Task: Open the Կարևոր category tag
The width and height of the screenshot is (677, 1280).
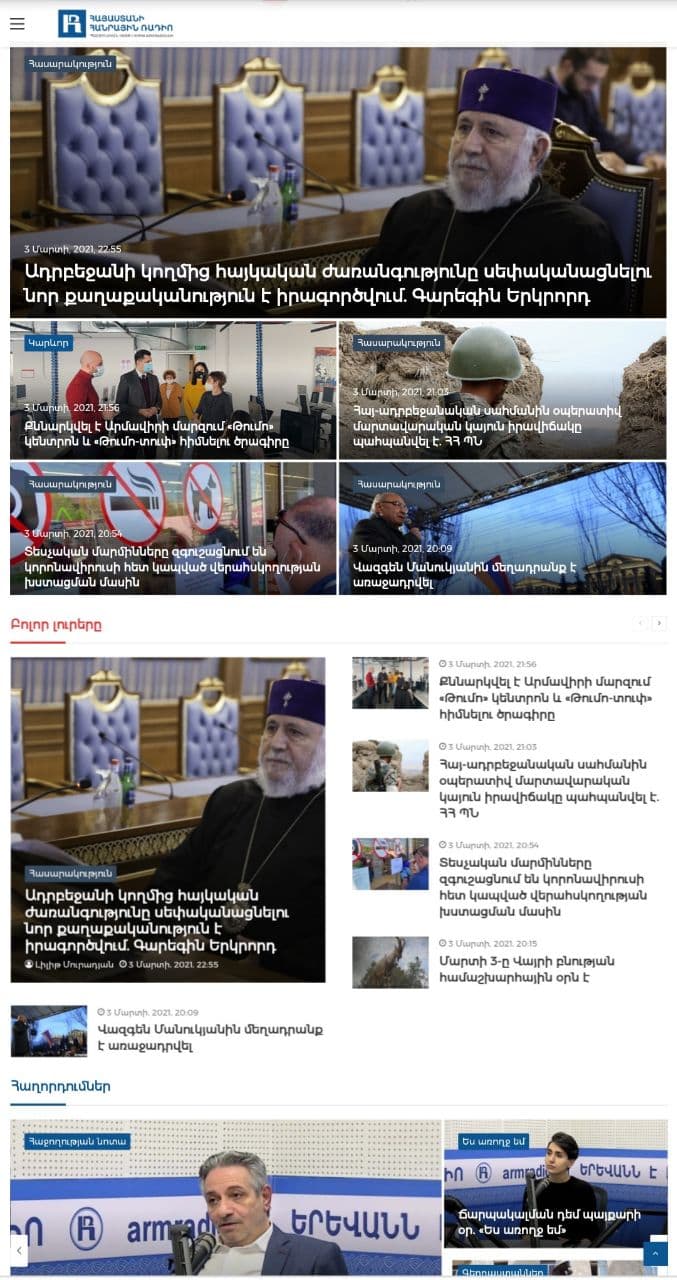Action: pyautogui.click(x=48, y=342)
